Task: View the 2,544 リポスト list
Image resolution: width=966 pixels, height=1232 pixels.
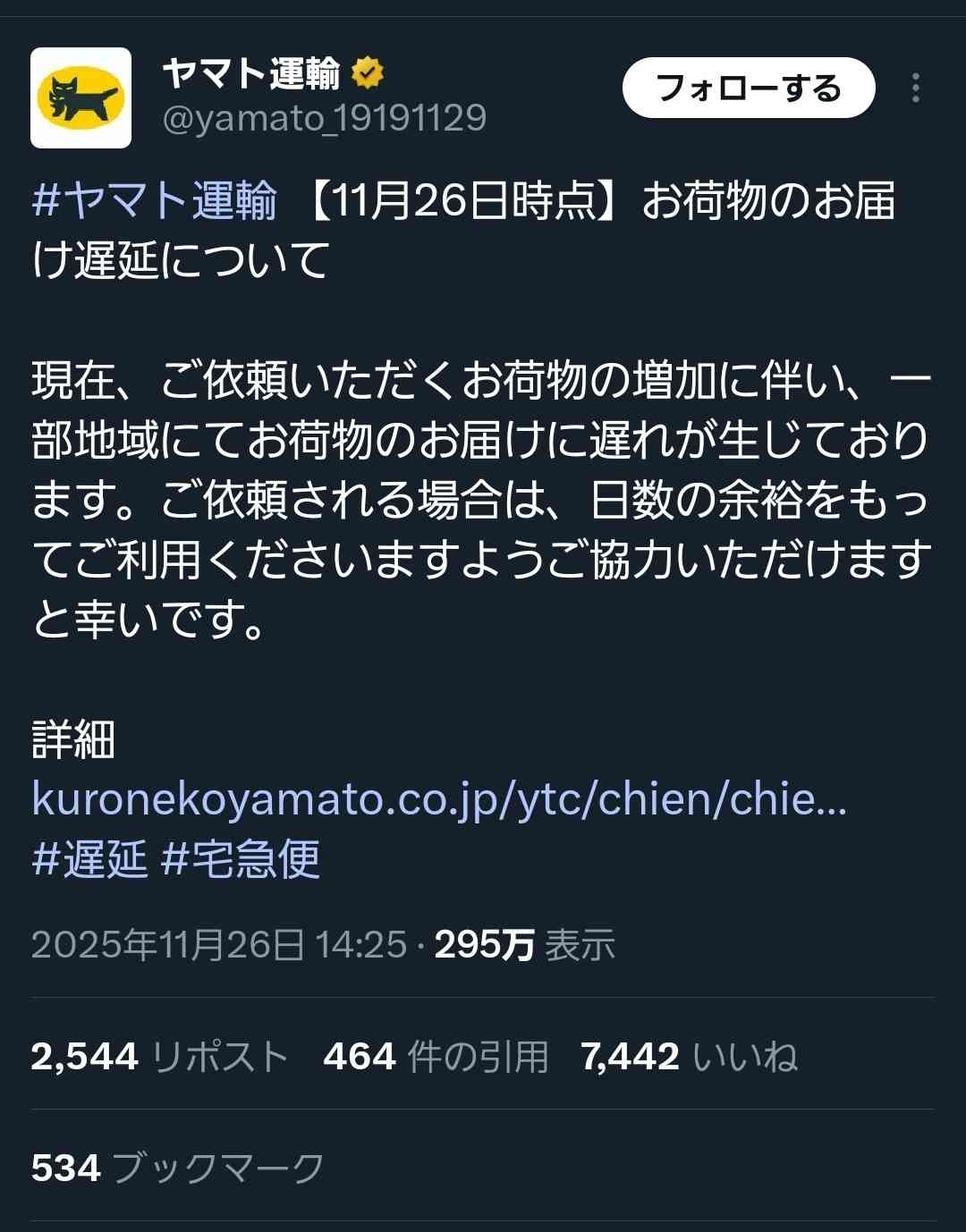Action: click(x=159, y=1057)
